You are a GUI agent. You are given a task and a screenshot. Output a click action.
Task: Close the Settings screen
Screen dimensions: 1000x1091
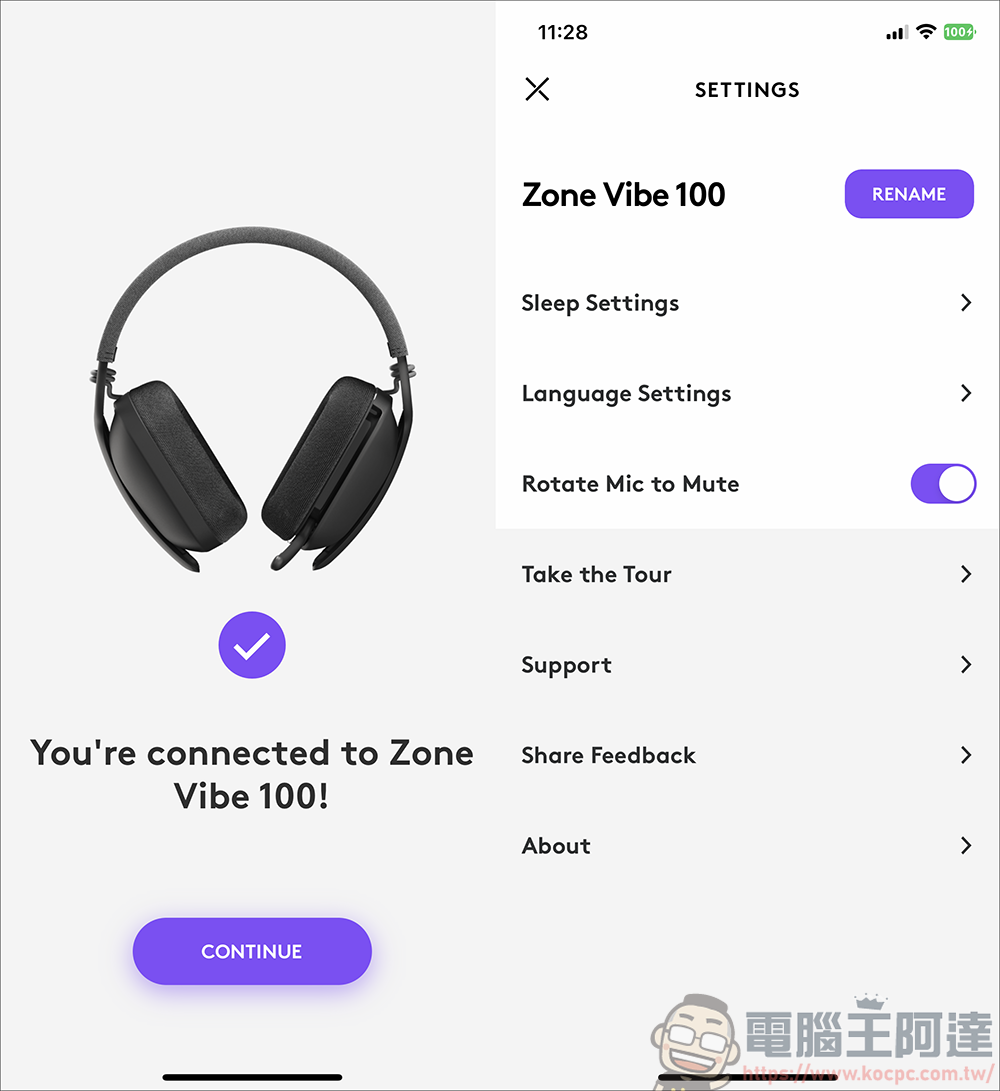537,89
